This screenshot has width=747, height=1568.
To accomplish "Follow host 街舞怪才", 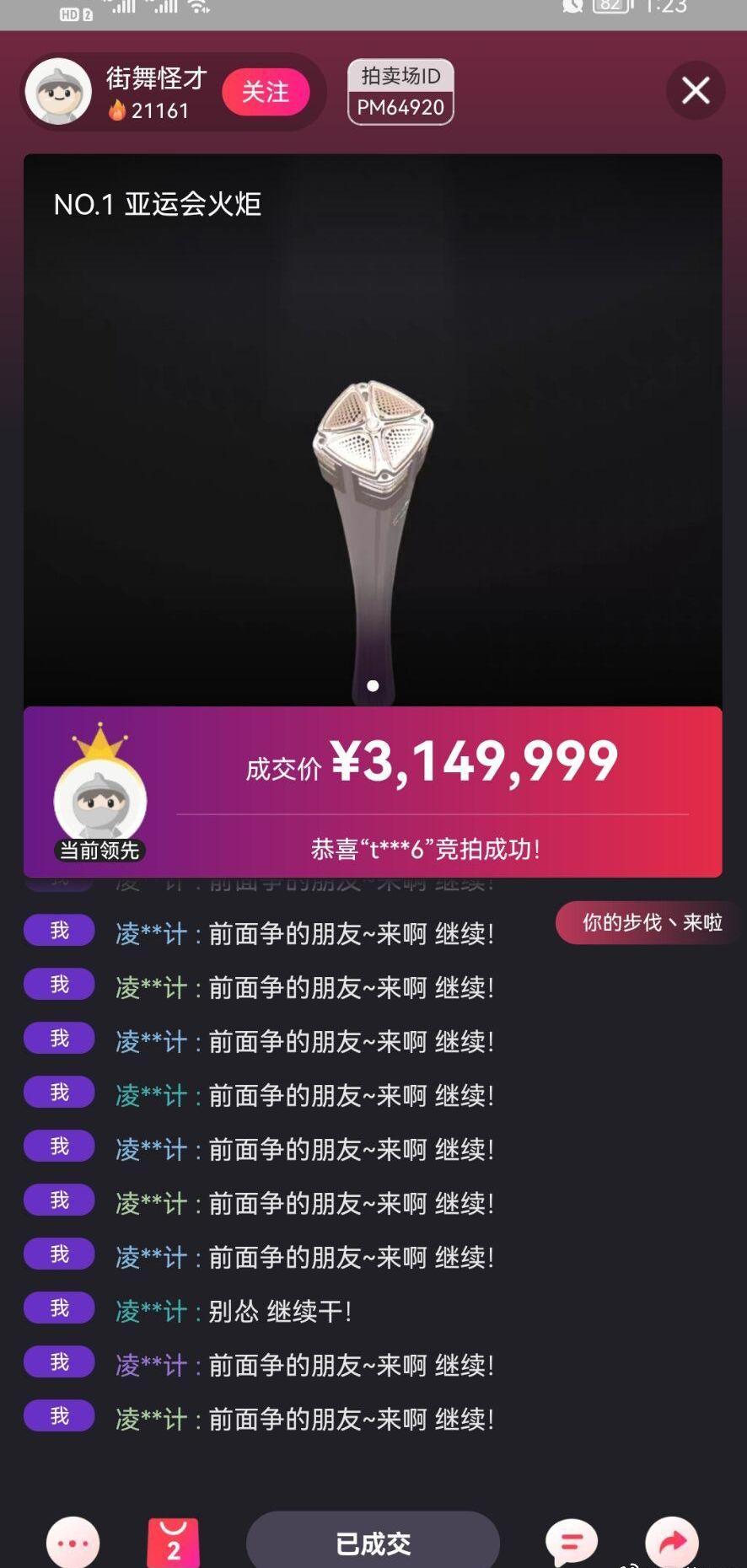I will [x=266, y=92].
